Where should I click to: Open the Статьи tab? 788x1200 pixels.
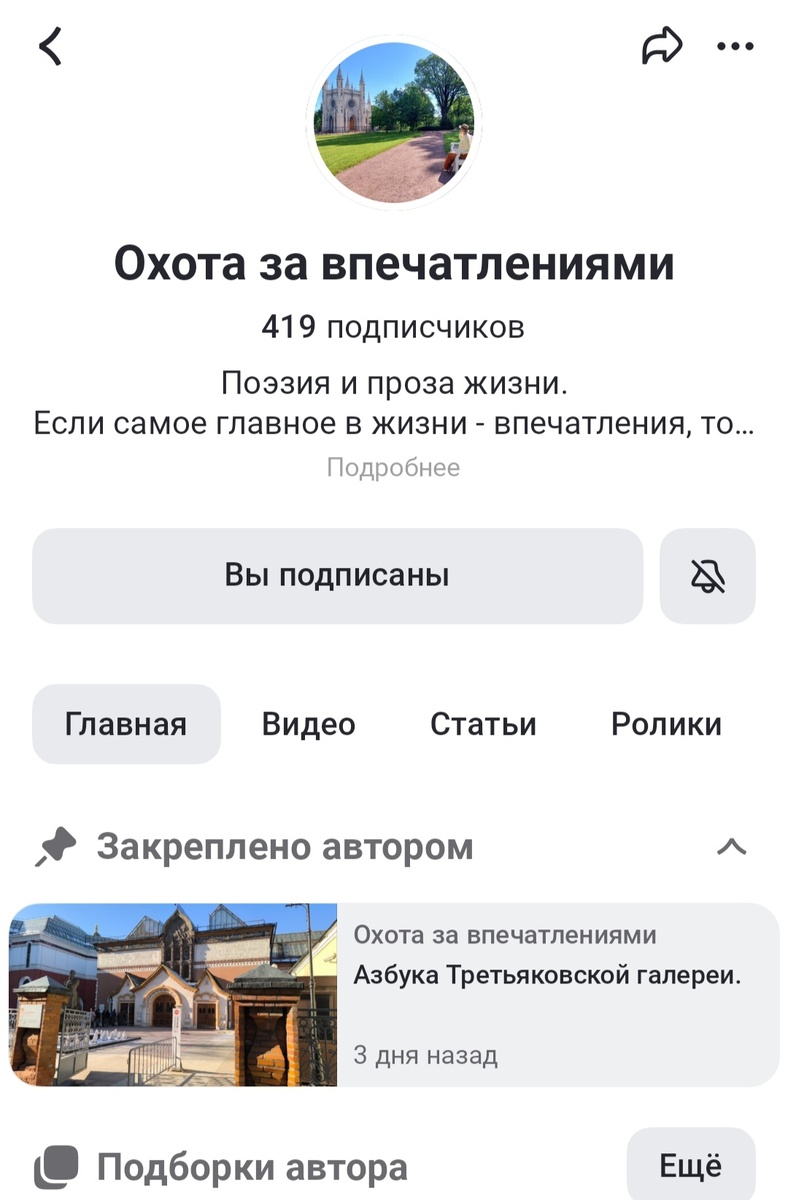pyautogui.click(x=485, y=723)
